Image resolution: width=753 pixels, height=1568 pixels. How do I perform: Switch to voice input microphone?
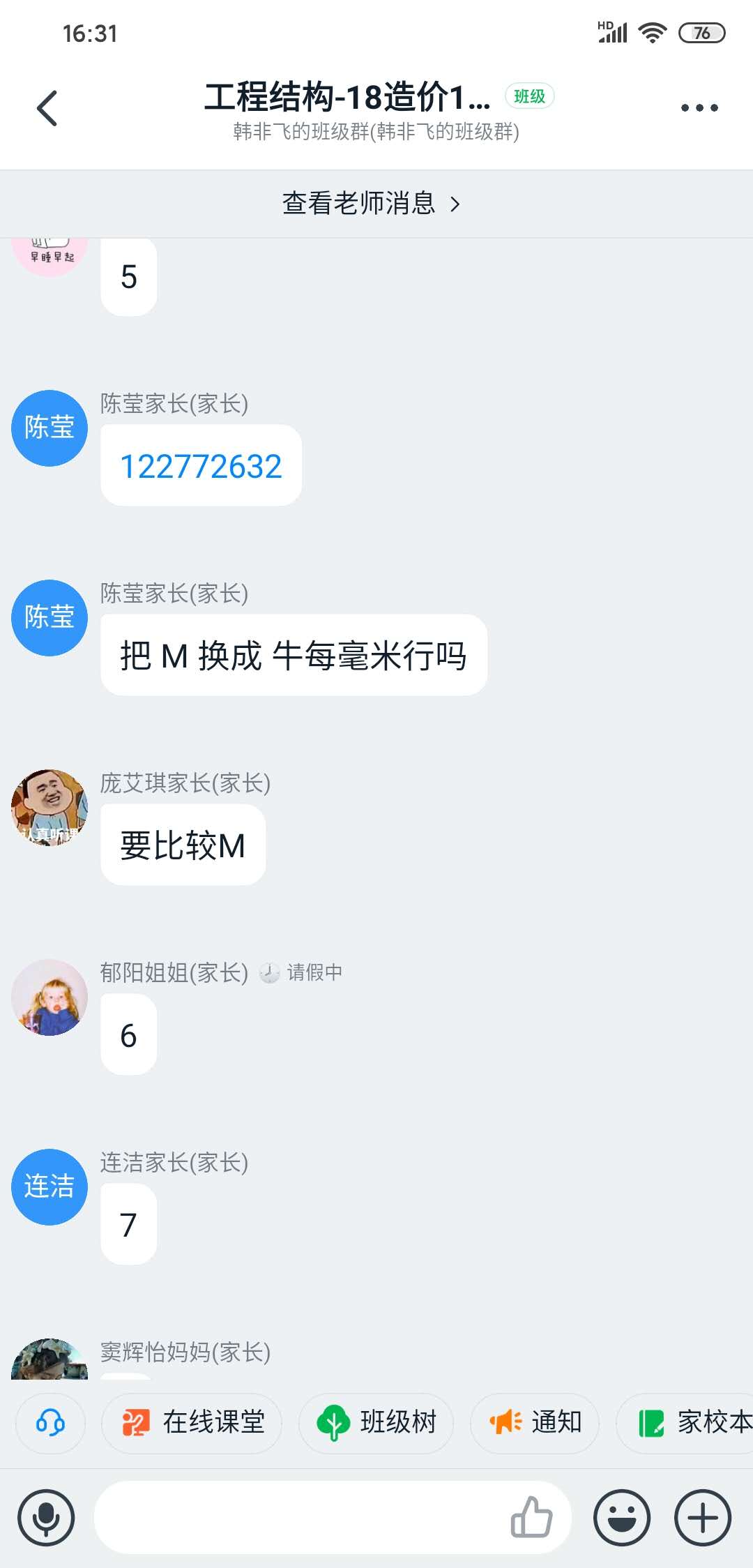[x=46, y=1517]
